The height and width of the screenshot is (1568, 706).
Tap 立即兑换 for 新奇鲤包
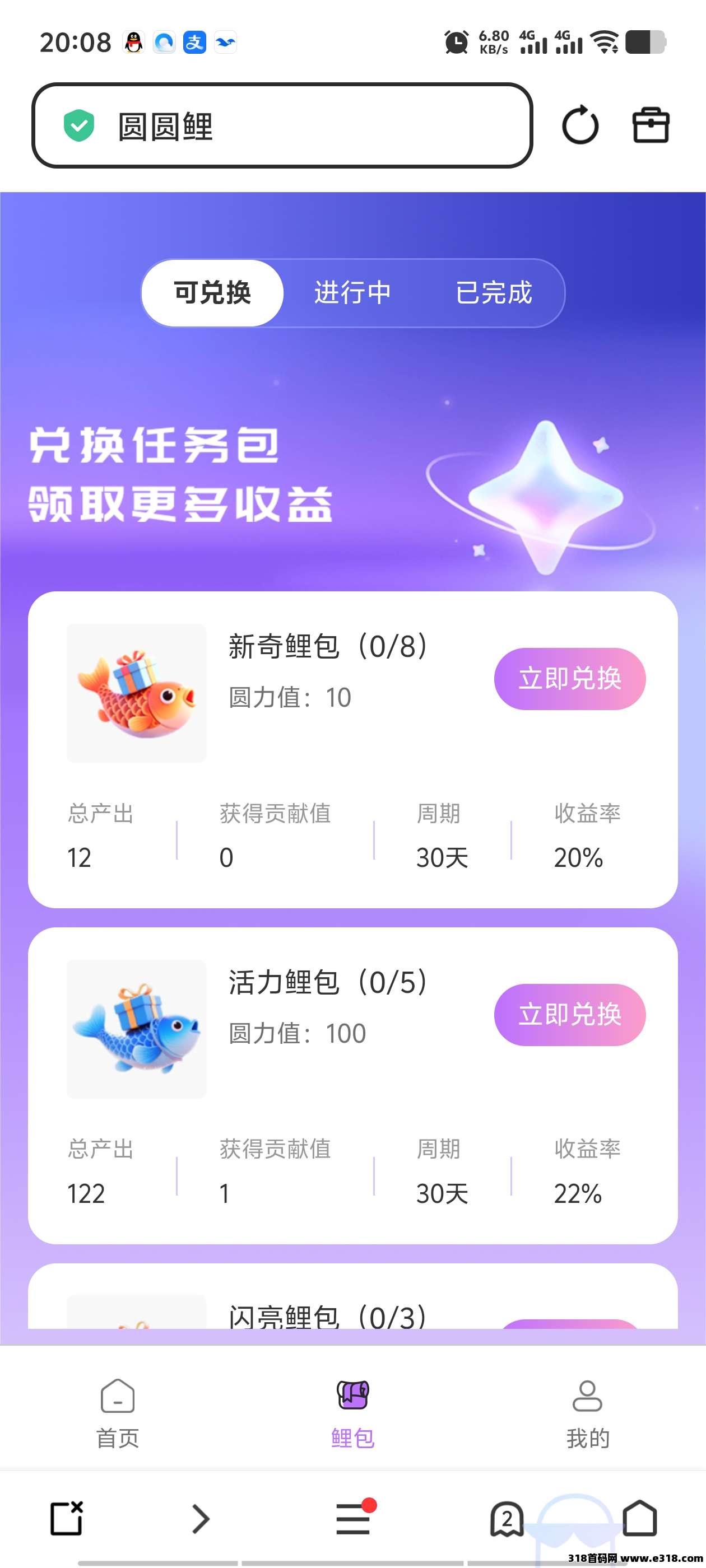[x=569, y=679]
